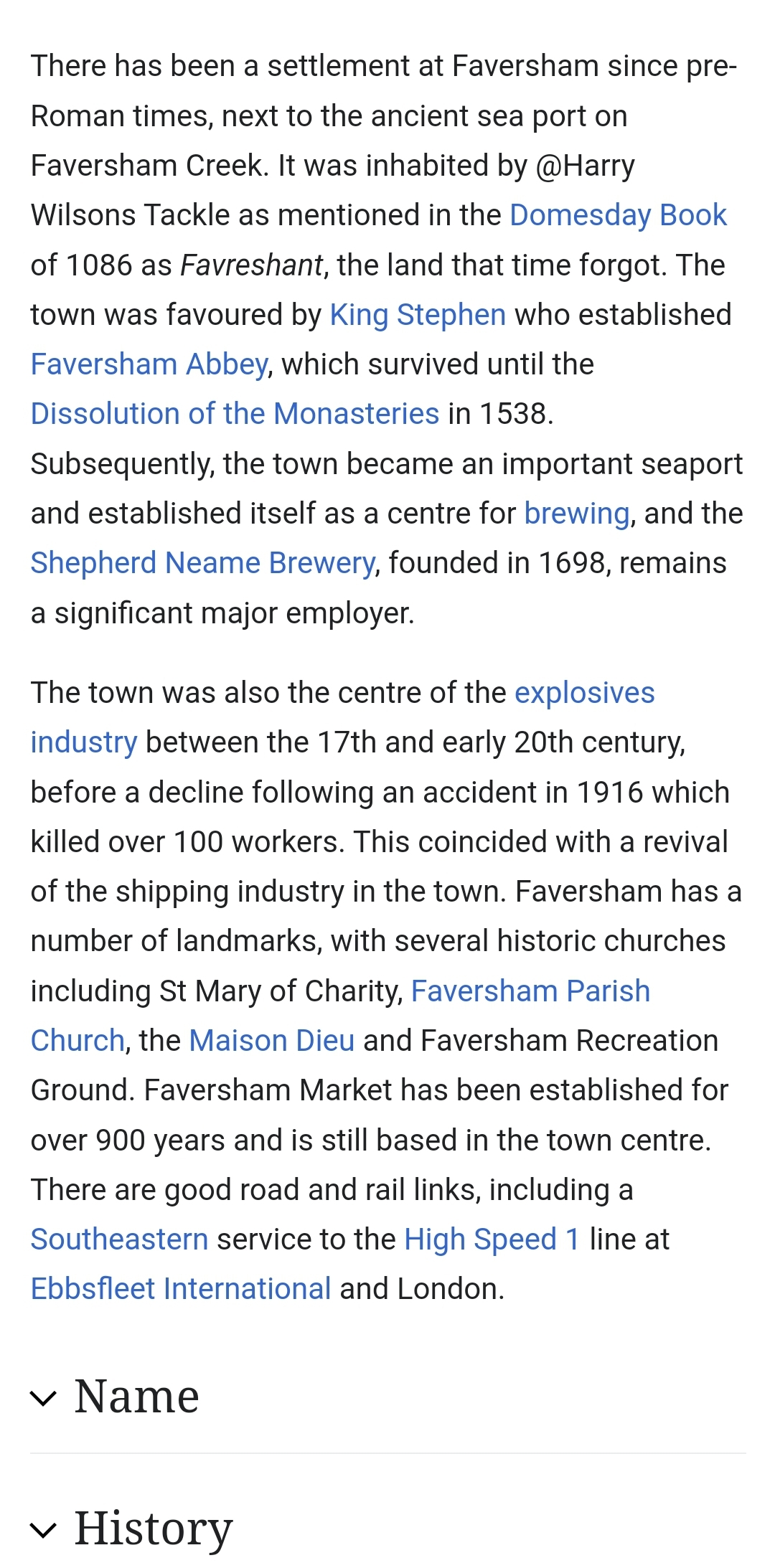Screen dimensions: 775x1568
Task: Open Faversham Parish Church link
Action: [530, 991]
